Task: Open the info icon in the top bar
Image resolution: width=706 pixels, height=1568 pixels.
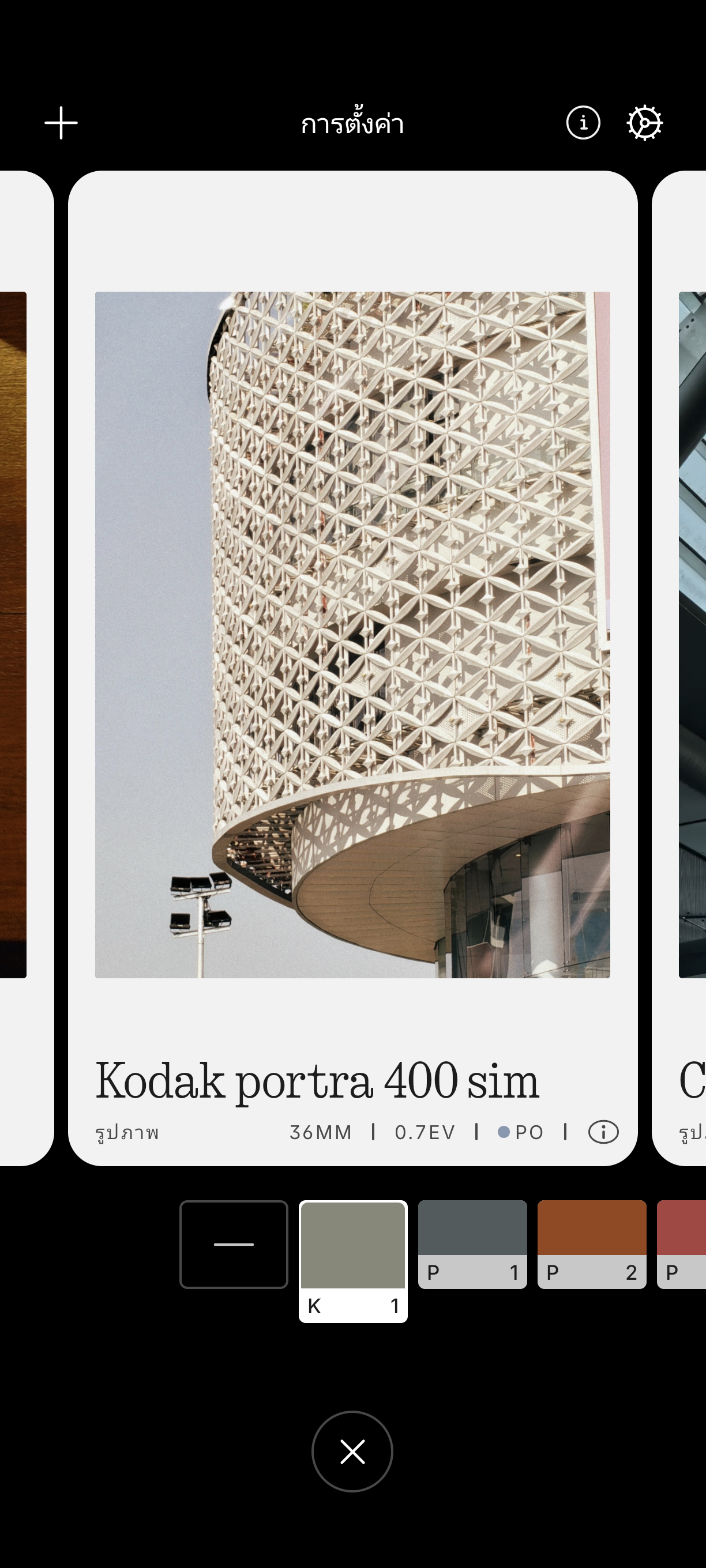Action: tap(583, 123)
